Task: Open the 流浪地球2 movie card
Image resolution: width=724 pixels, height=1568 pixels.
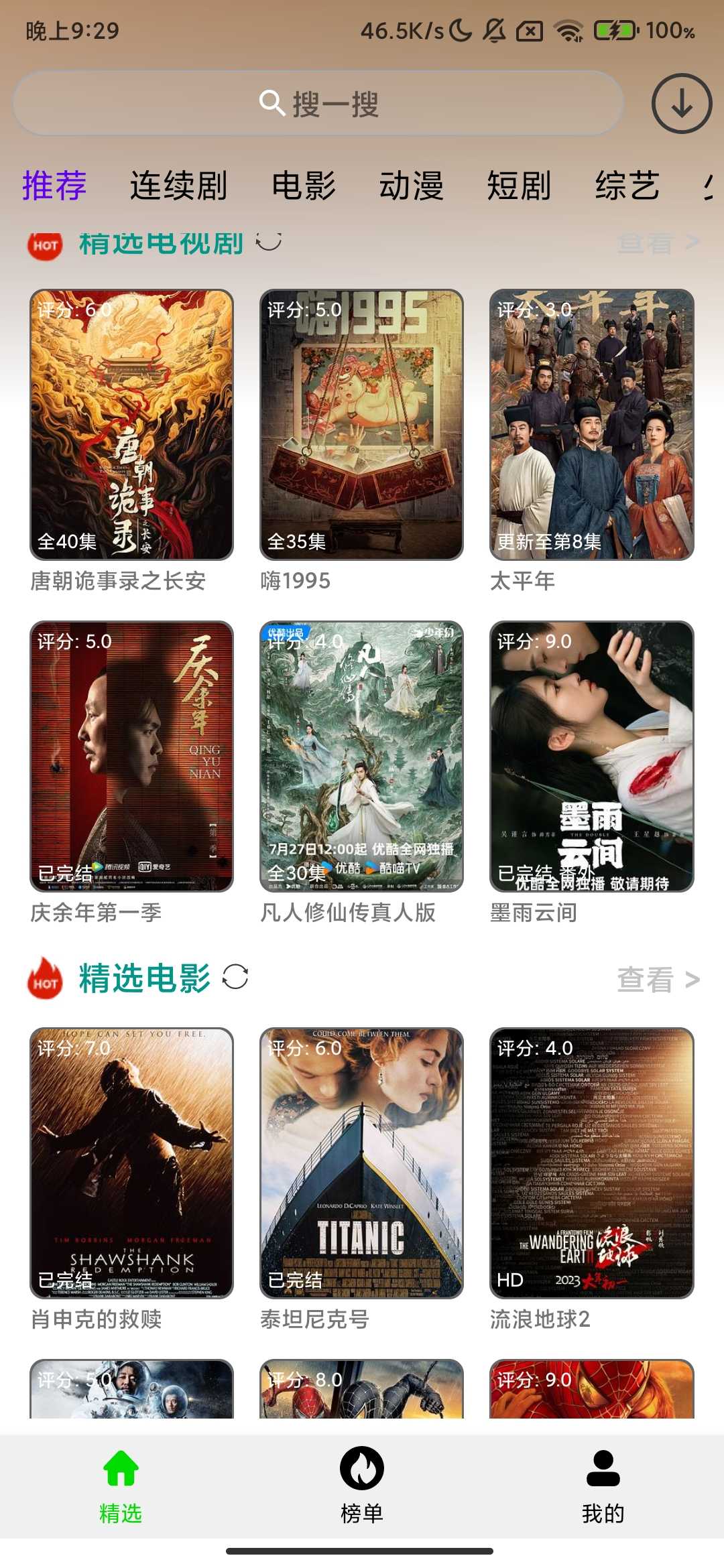Action: click(x=591, y=1163)
